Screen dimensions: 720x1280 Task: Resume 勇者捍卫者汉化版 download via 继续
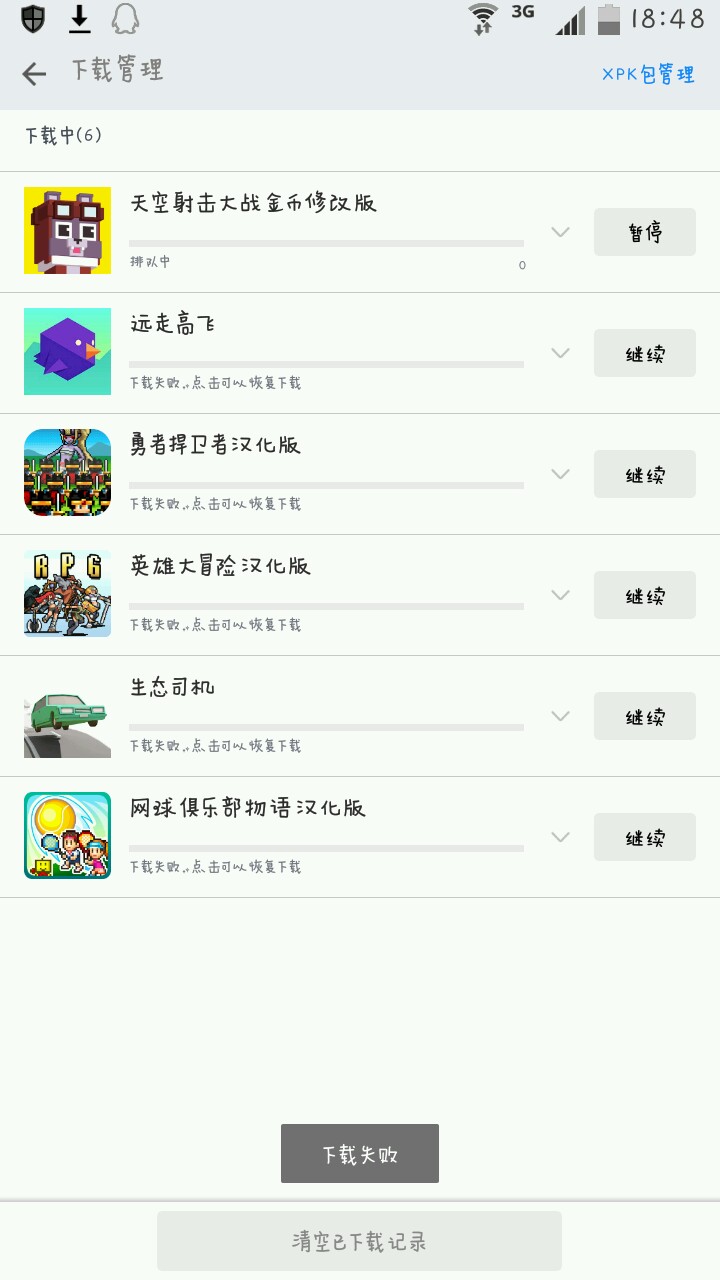(x=645, y=474)
